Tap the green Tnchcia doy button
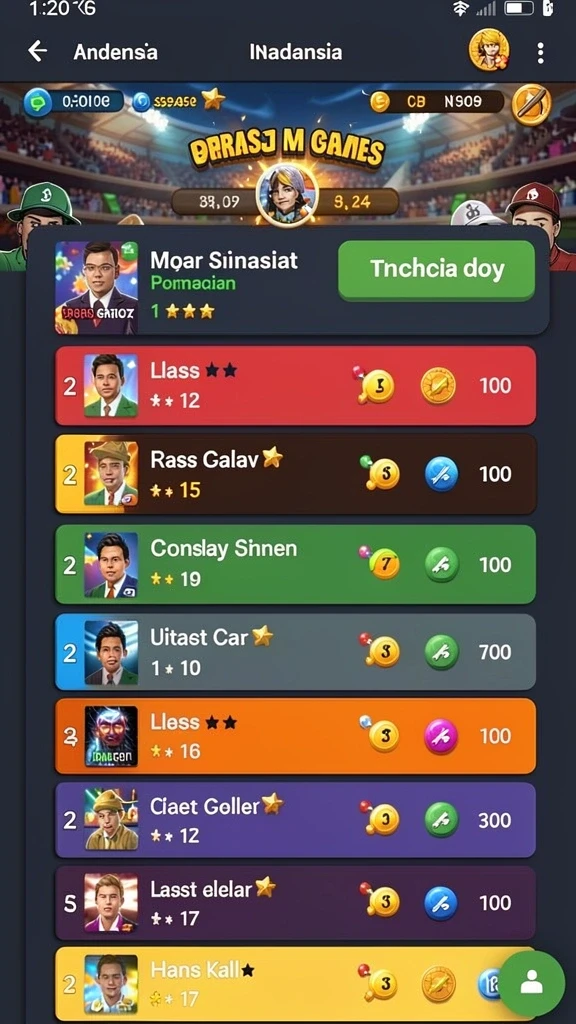This screenshot has width=576, height=1024. coord(436,270)
